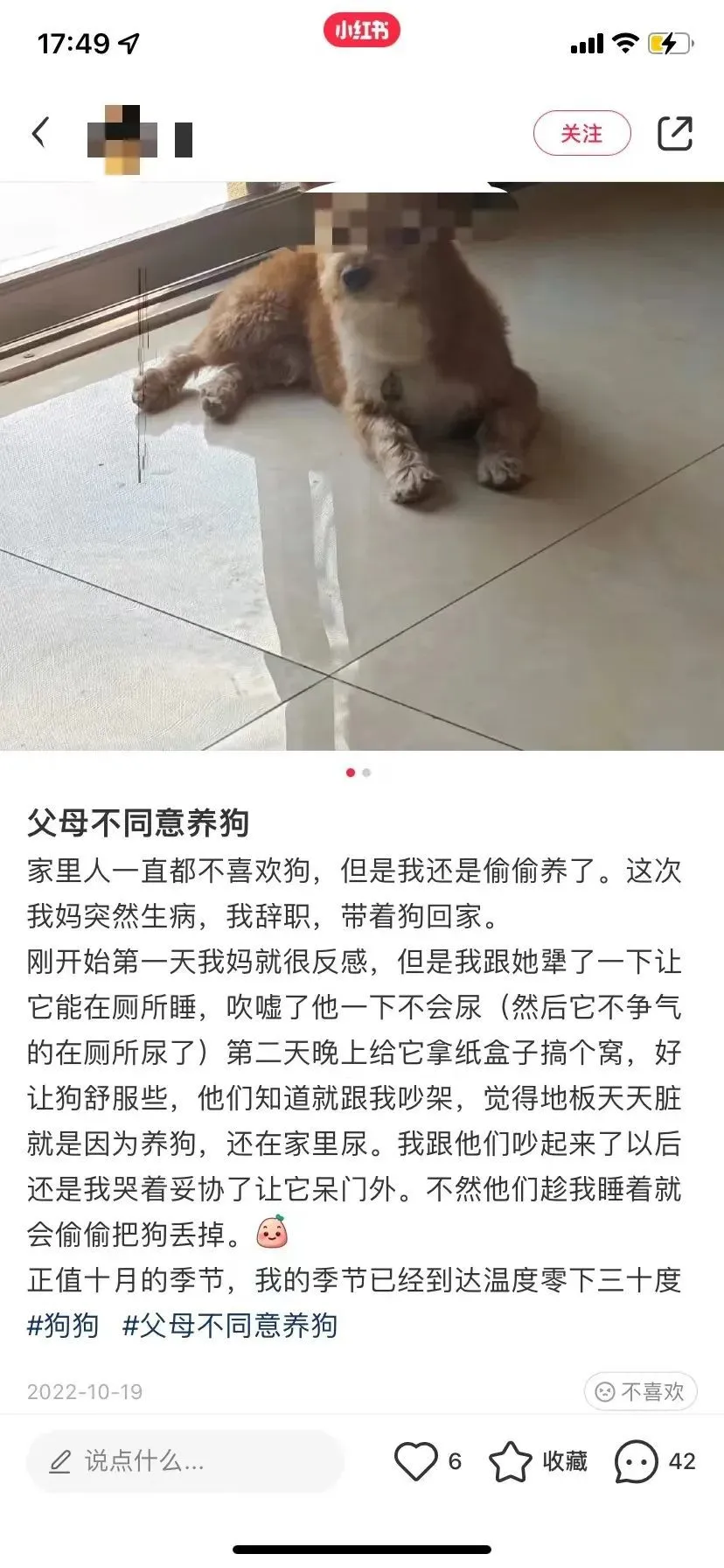Screen dimensions: 724x1568
Task: View the 42 comments
Action: tap(636, 1461)
